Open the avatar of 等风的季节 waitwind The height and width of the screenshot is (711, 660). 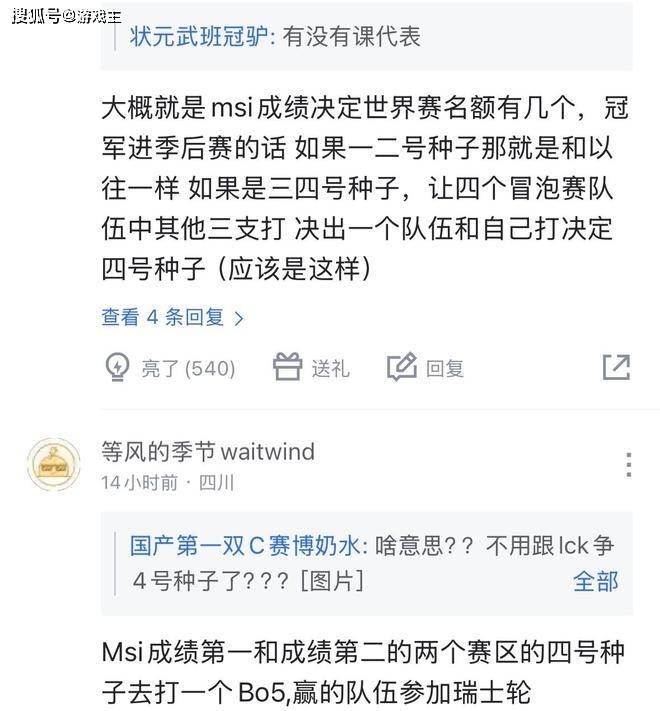[54, 465]
